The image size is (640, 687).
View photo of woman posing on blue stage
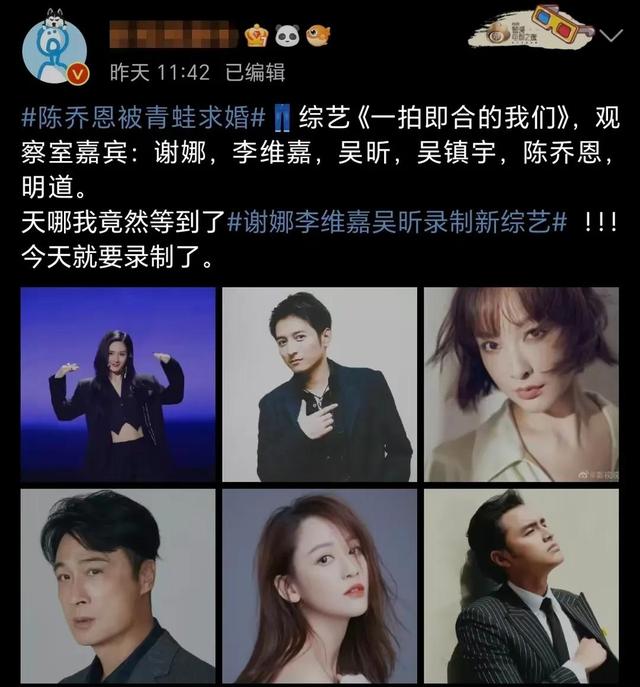(x=118, y=384)
